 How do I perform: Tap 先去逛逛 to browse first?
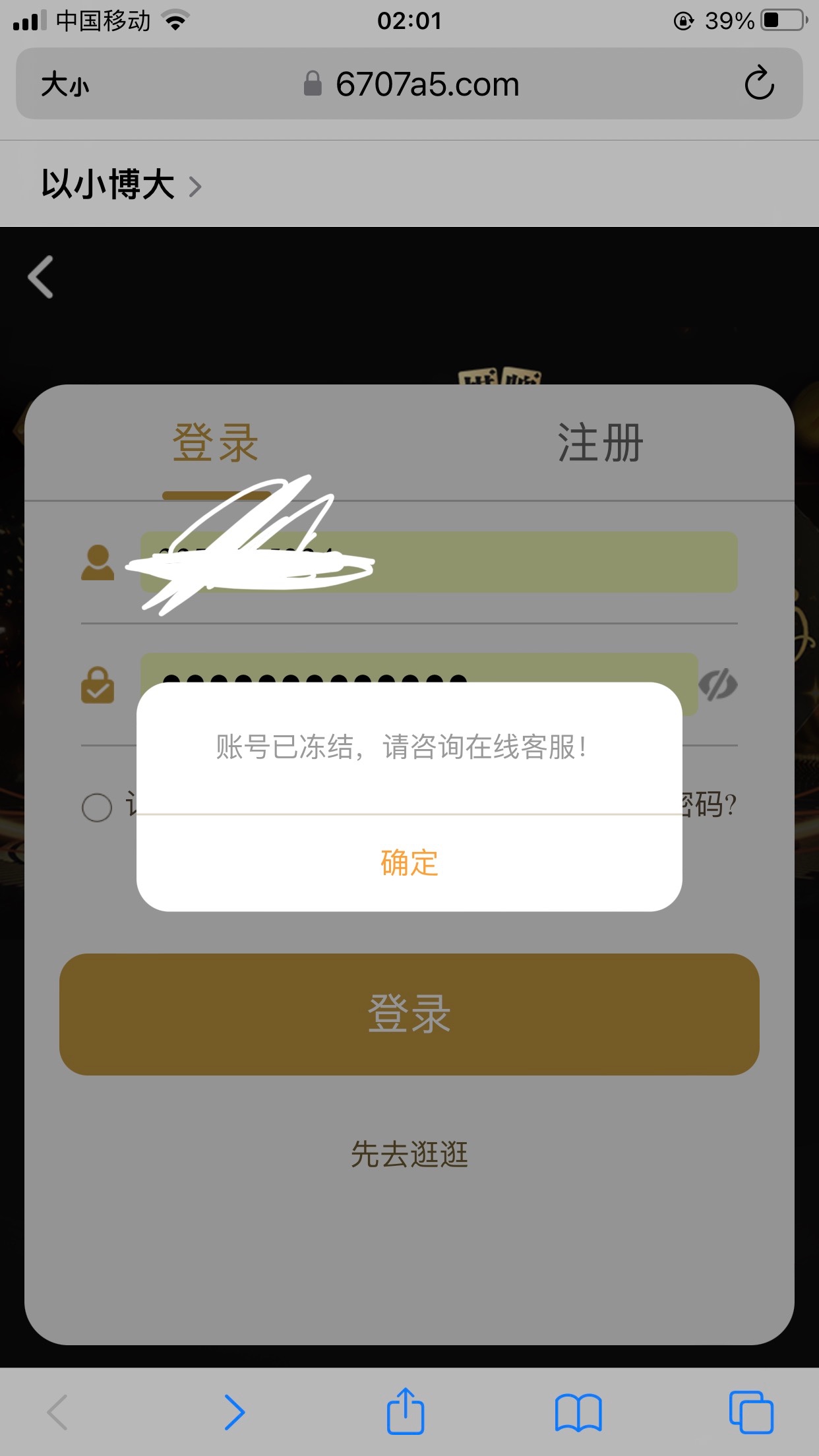[409, 1155]
